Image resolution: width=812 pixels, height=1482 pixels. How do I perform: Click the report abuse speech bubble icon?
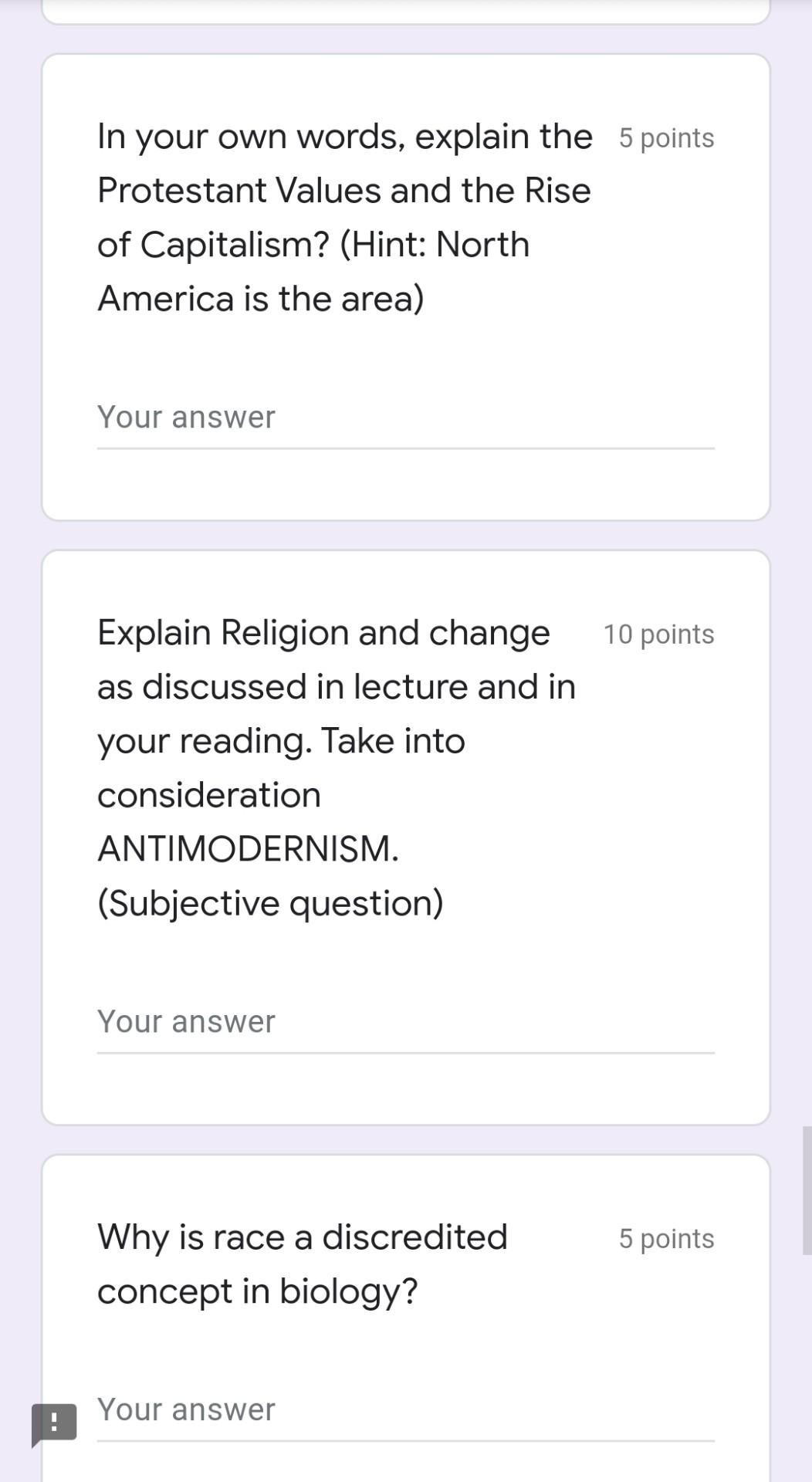point(55,1423)
